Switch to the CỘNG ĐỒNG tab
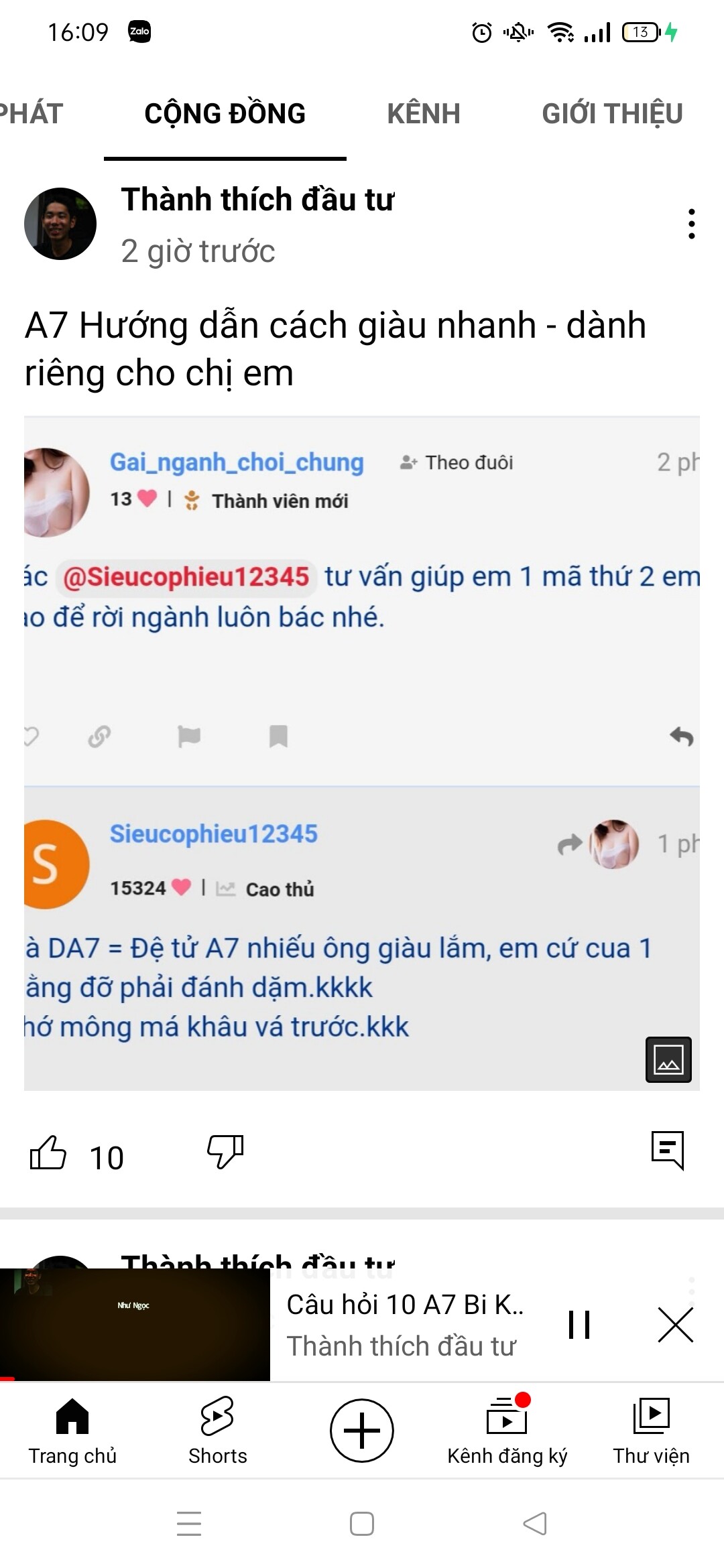This screenshot has height=1568, width=724. [x=225, y=114]
